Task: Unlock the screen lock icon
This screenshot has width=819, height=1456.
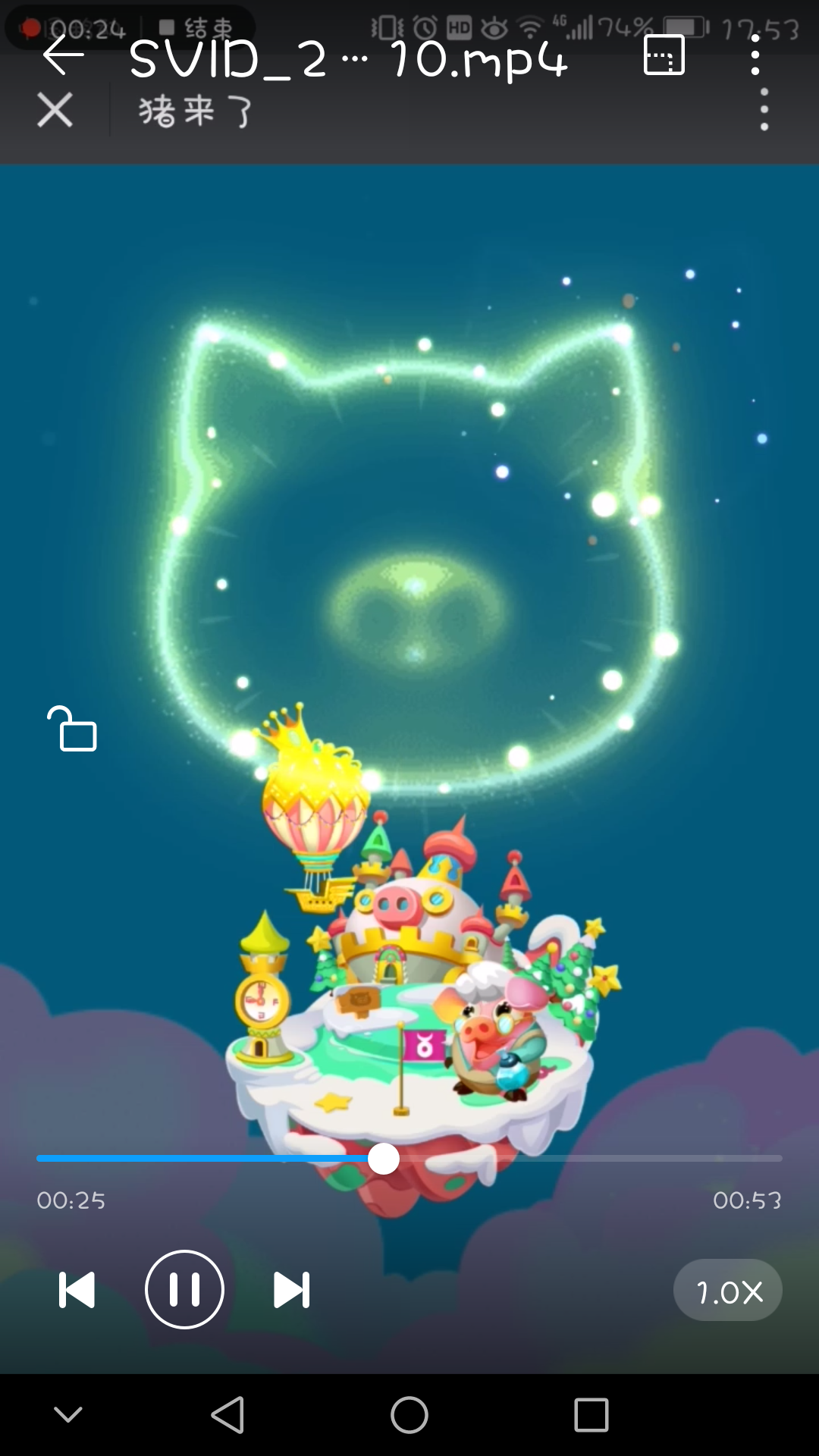Action: click(x=72, y=730)
